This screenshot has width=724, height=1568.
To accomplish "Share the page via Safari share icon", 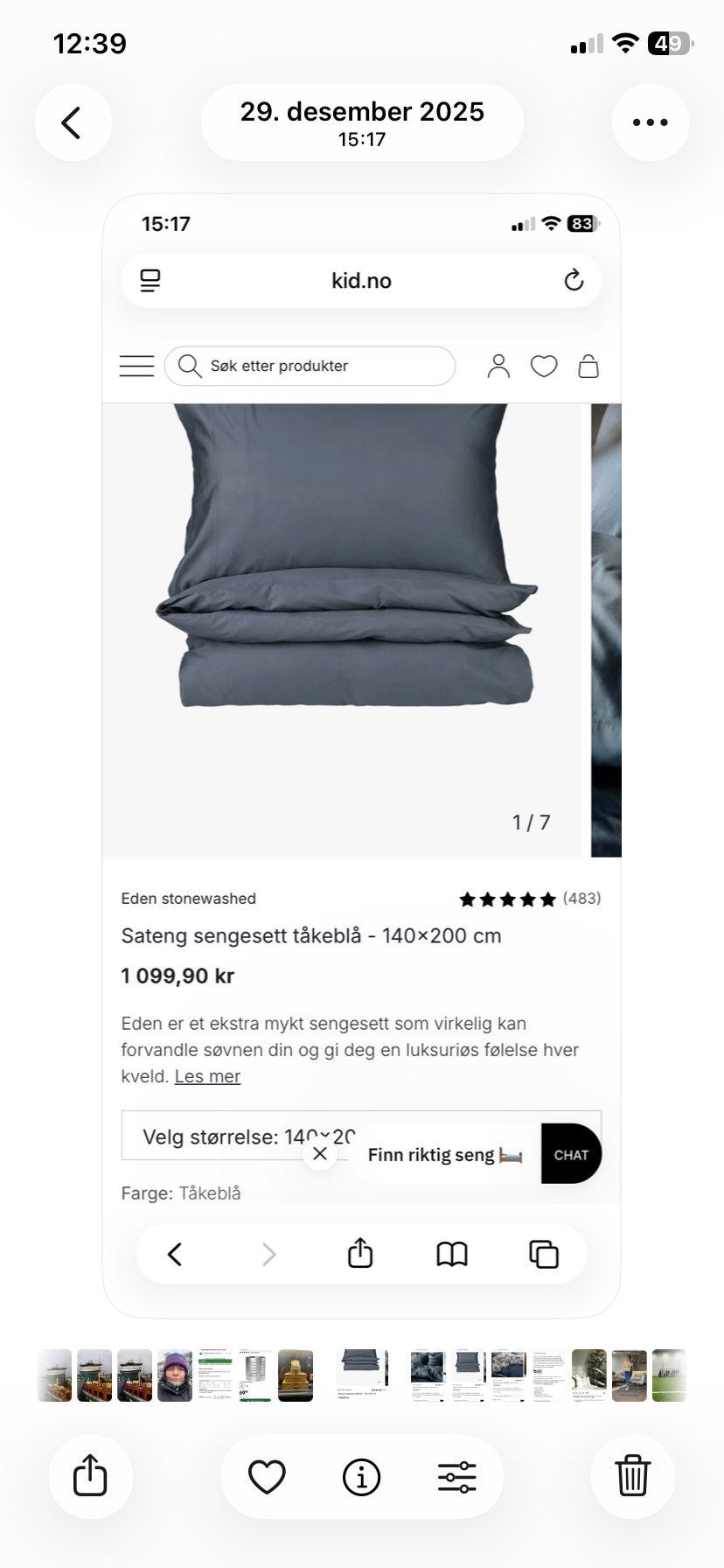I will click(359, 1254).
